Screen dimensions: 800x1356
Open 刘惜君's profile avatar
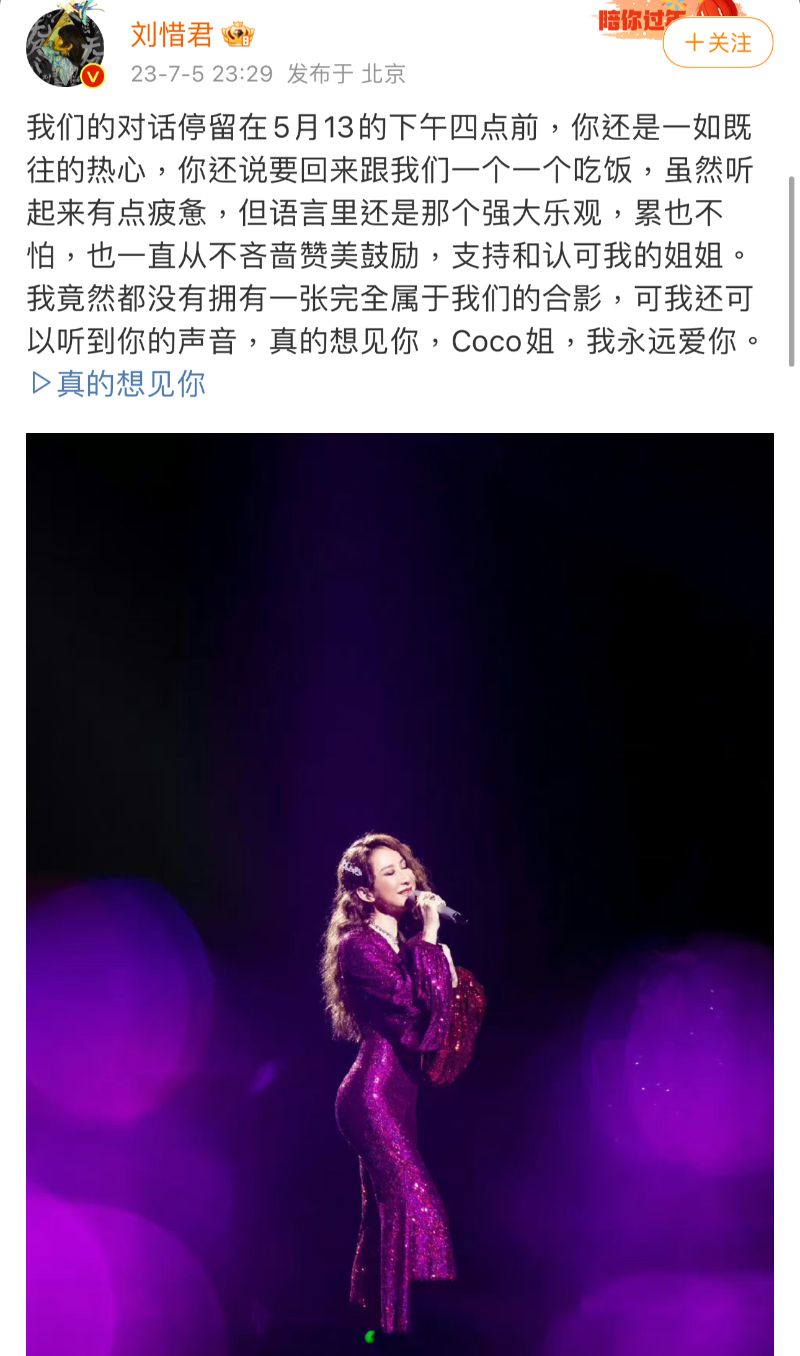coord(65,48)
